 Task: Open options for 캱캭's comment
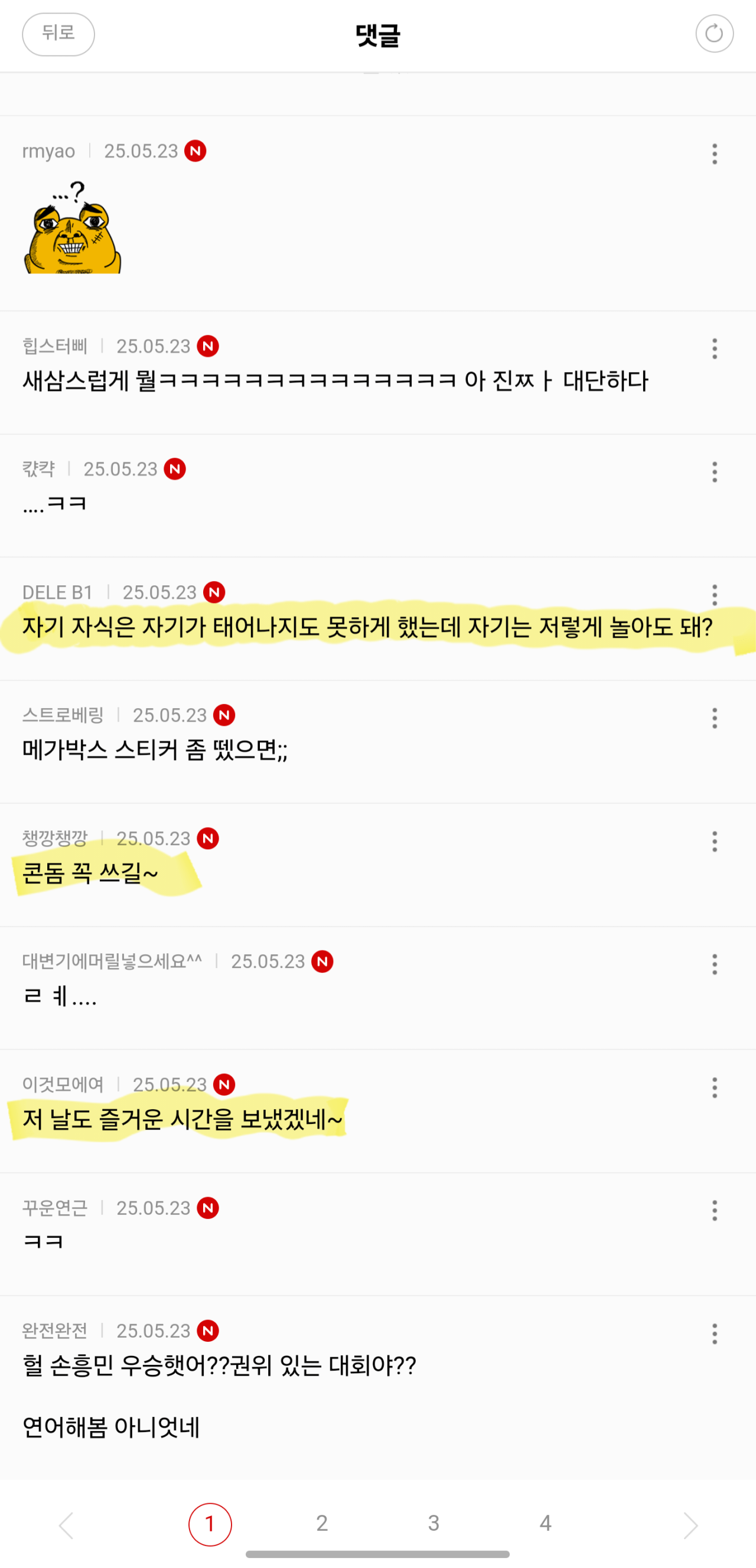click(x=714, y=472)
